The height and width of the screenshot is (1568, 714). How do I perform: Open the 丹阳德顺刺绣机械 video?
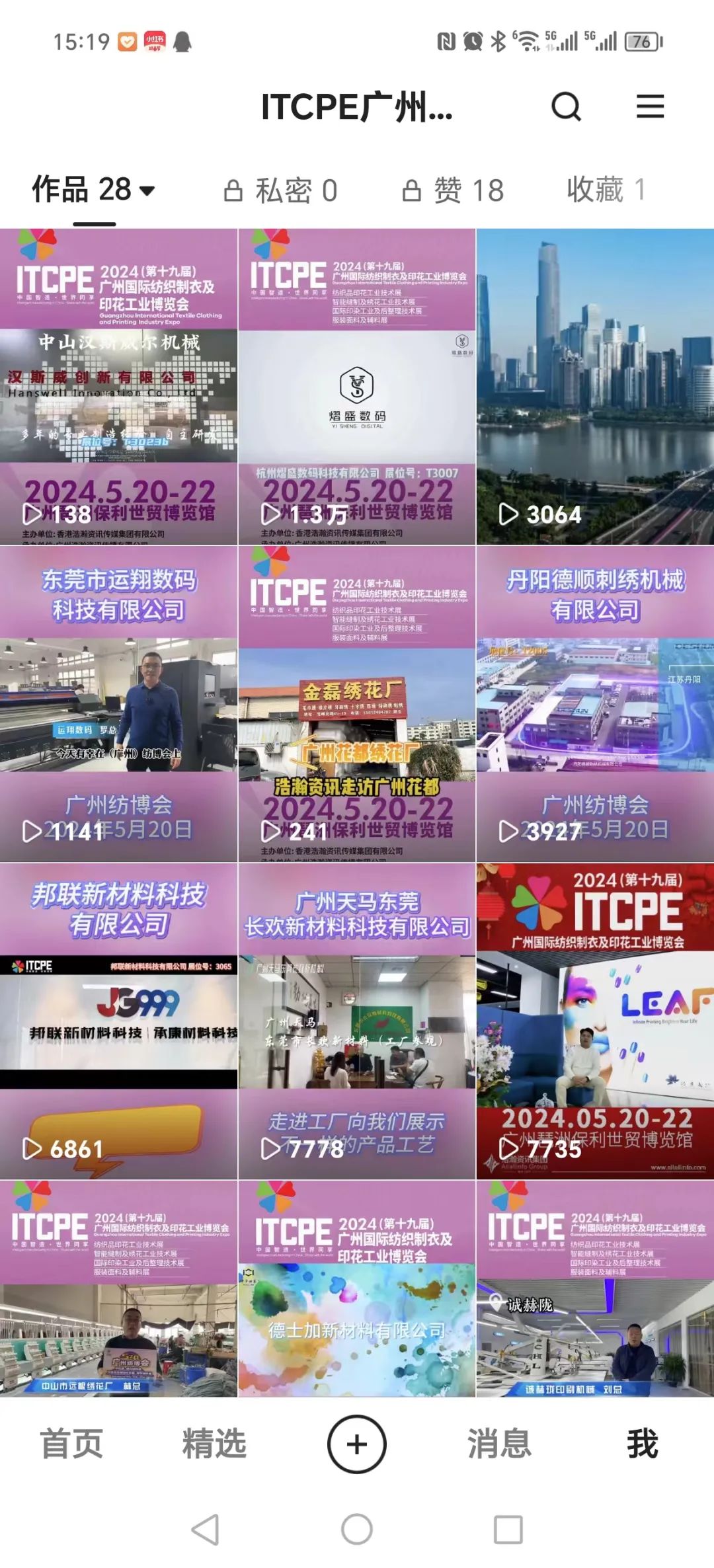tap(595, 704)
